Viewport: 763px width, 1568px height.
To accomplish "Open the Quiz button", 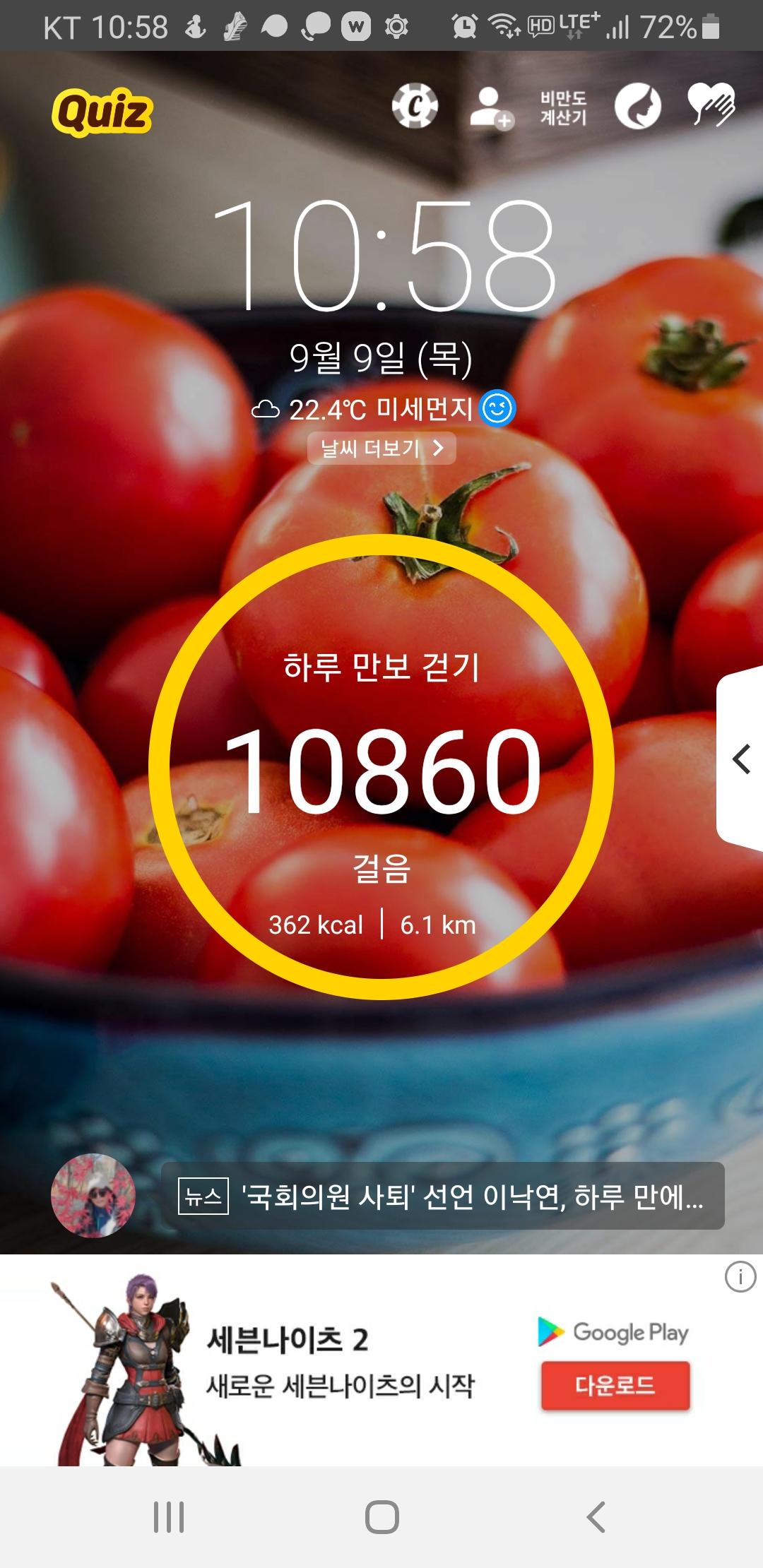I will coord(102,112).
